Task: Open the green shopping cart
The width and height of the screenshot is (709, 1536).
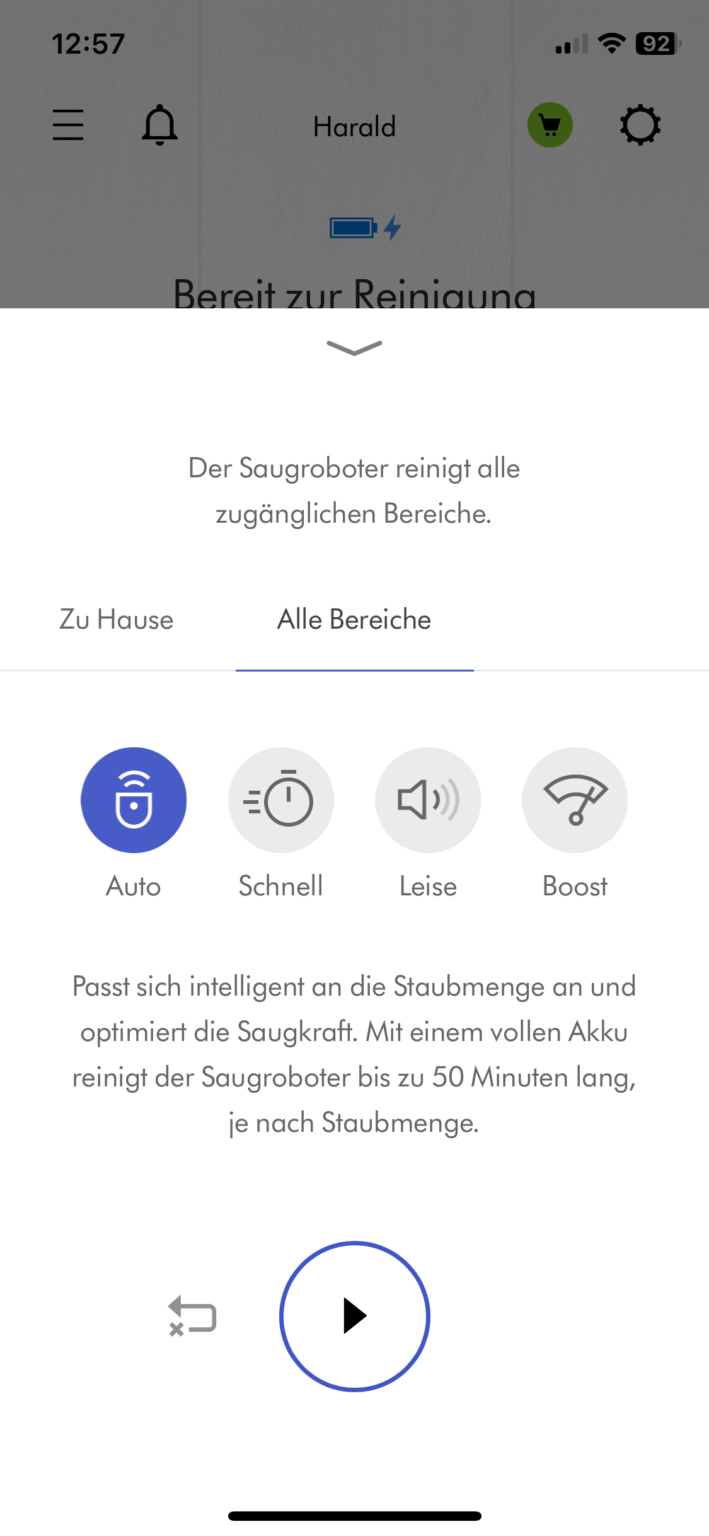Action: point(550,126)
